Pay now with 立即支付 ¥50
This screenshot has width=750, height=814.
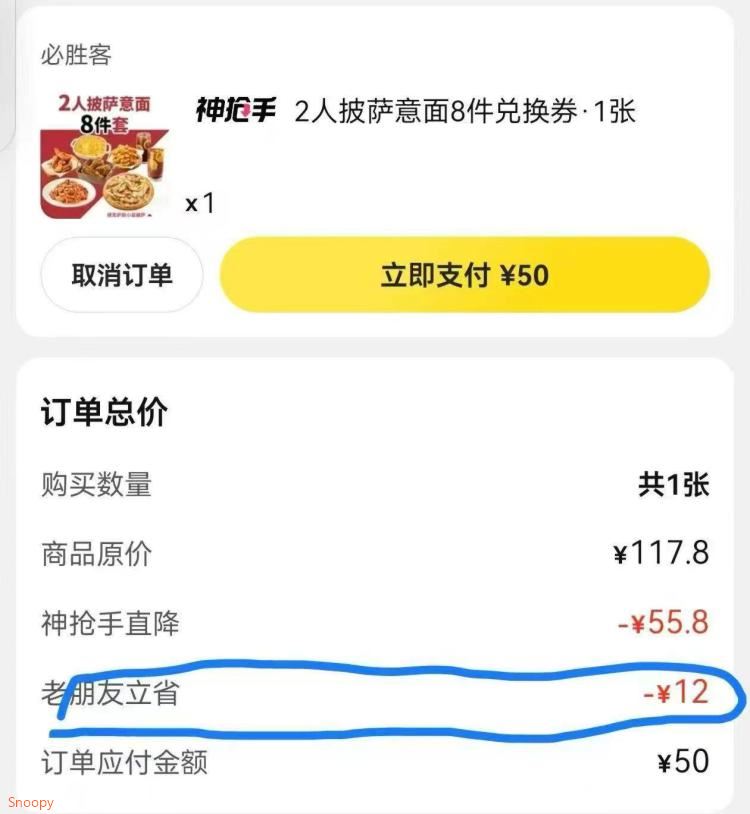pos(464,275)
